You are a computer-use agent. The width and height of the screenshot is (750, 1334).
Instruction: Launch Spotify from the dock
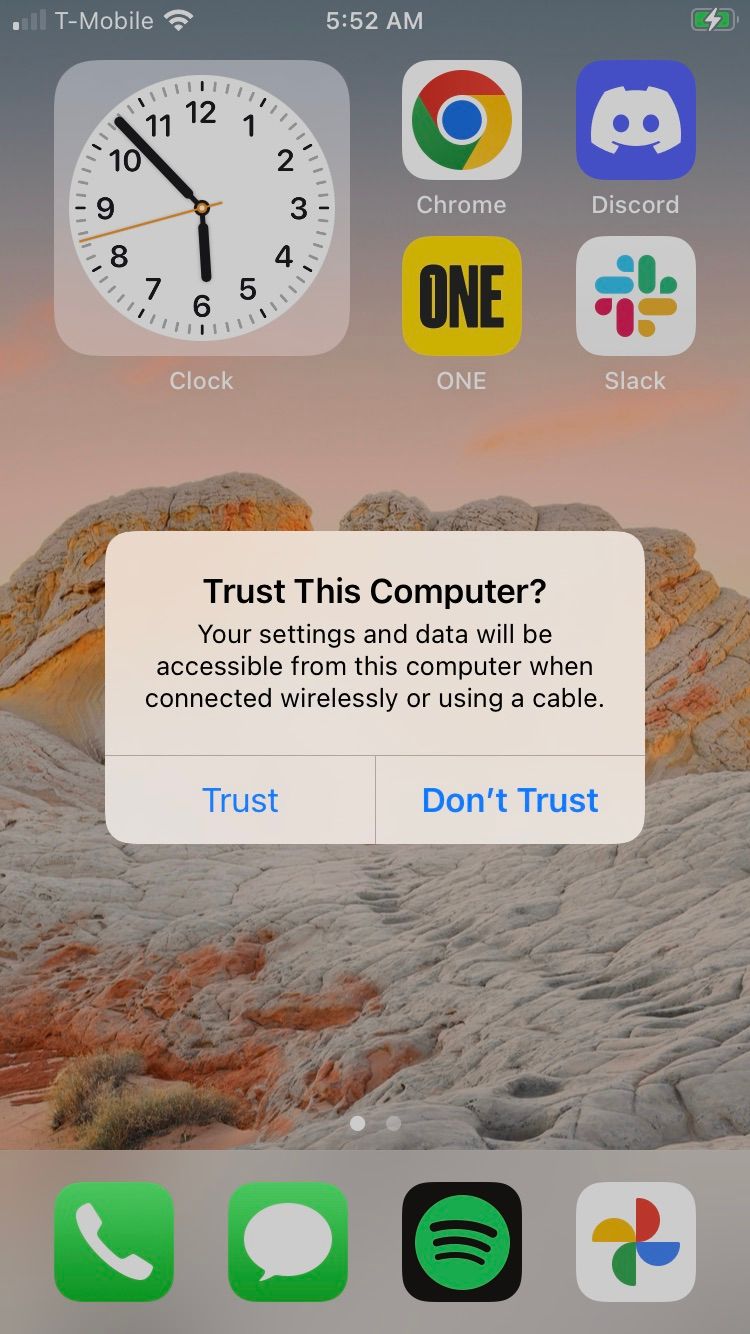(461, 1242)
